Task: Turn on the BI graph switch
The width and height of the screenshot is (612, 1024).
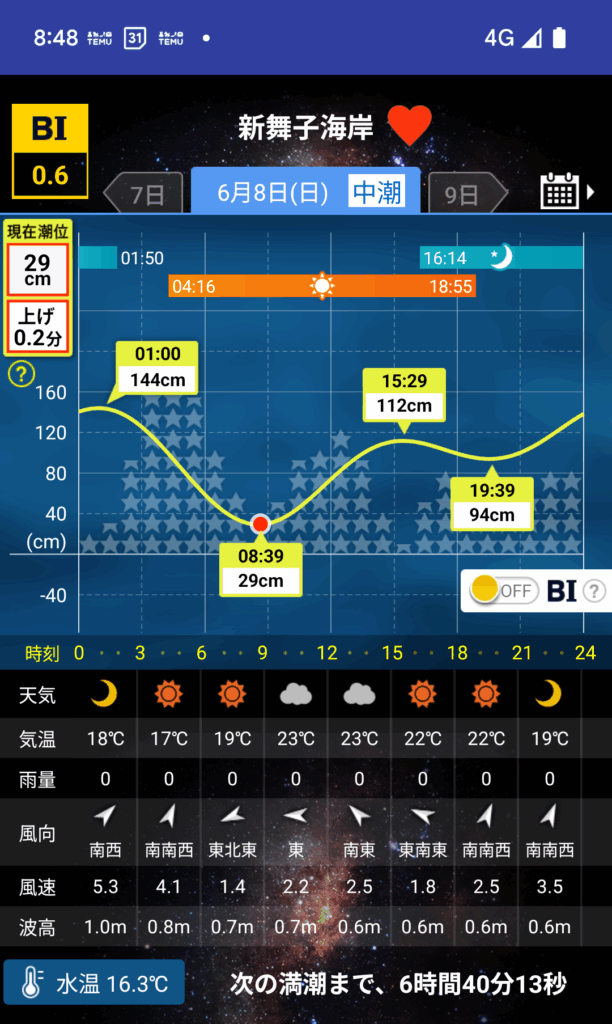Action: pyautogui.click(x=502, y=590)
